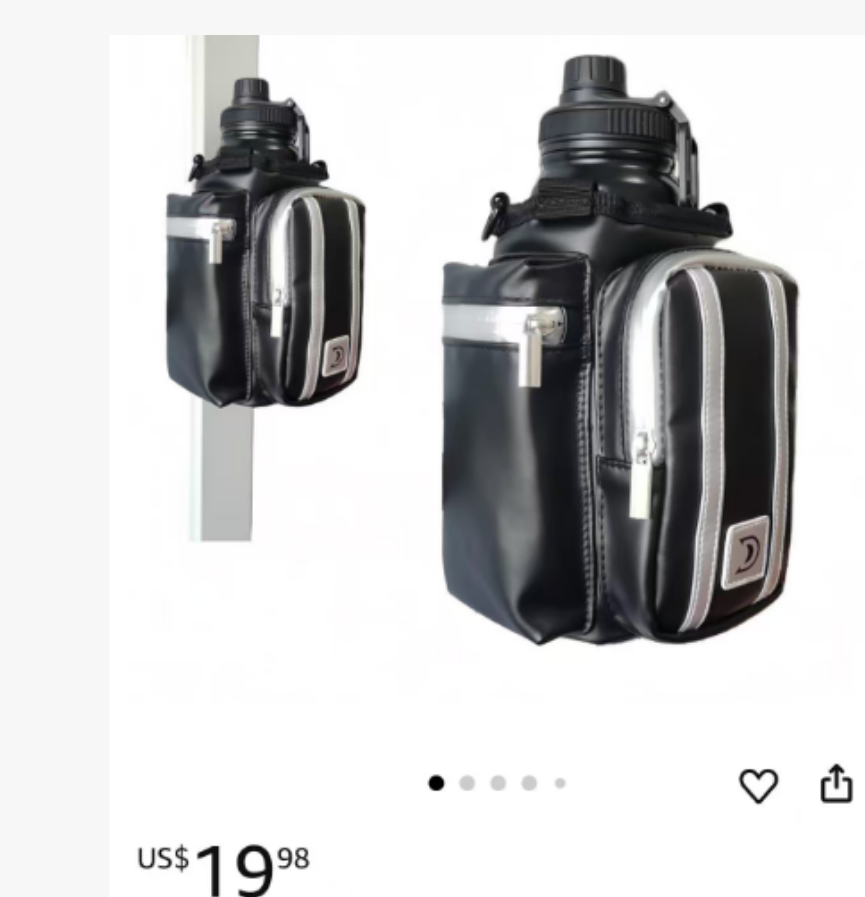
Task: Add this item to your wishlist
Action: pos(759,786)
